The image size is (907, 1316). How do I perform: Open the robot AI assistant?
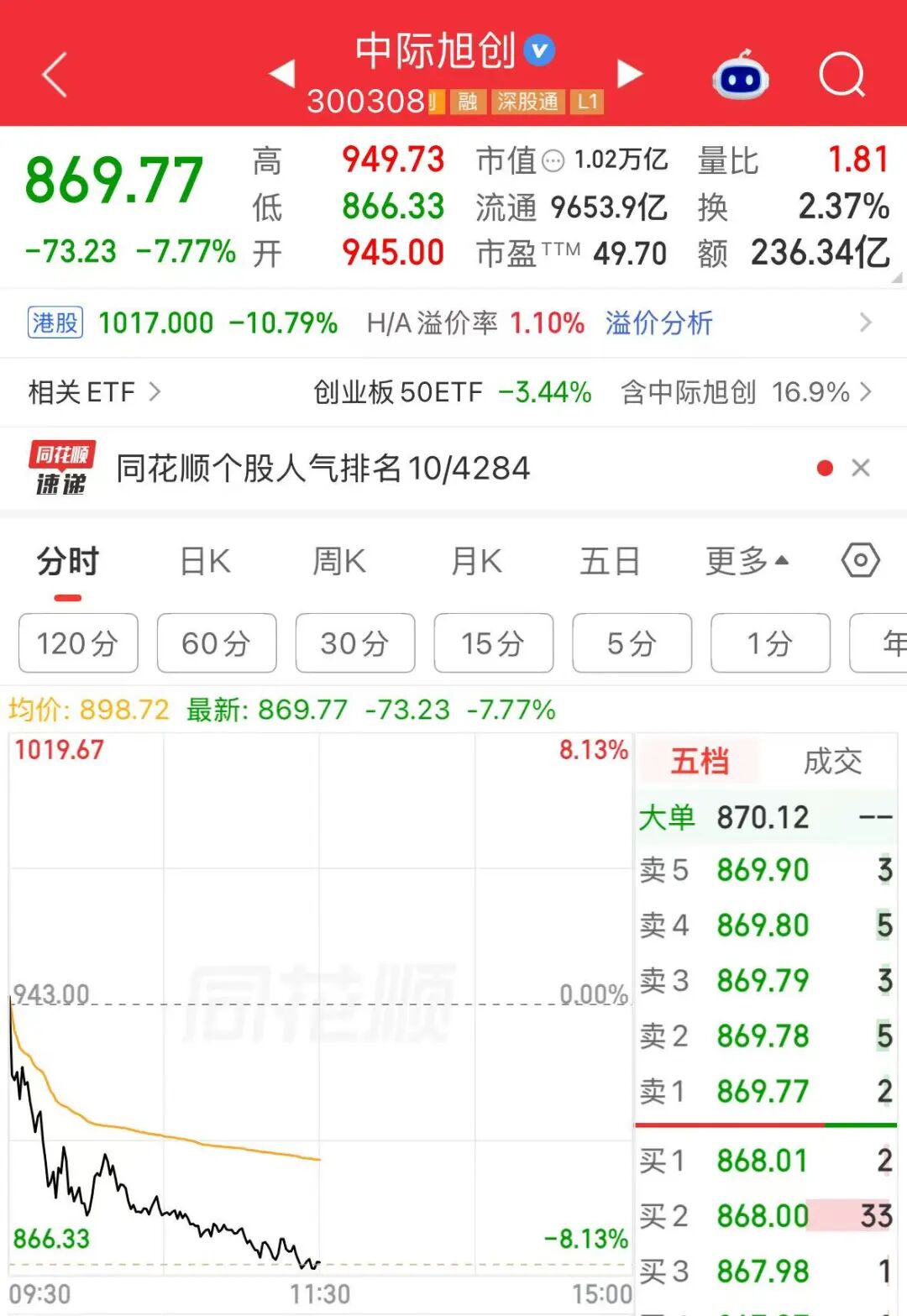[741, 75]
